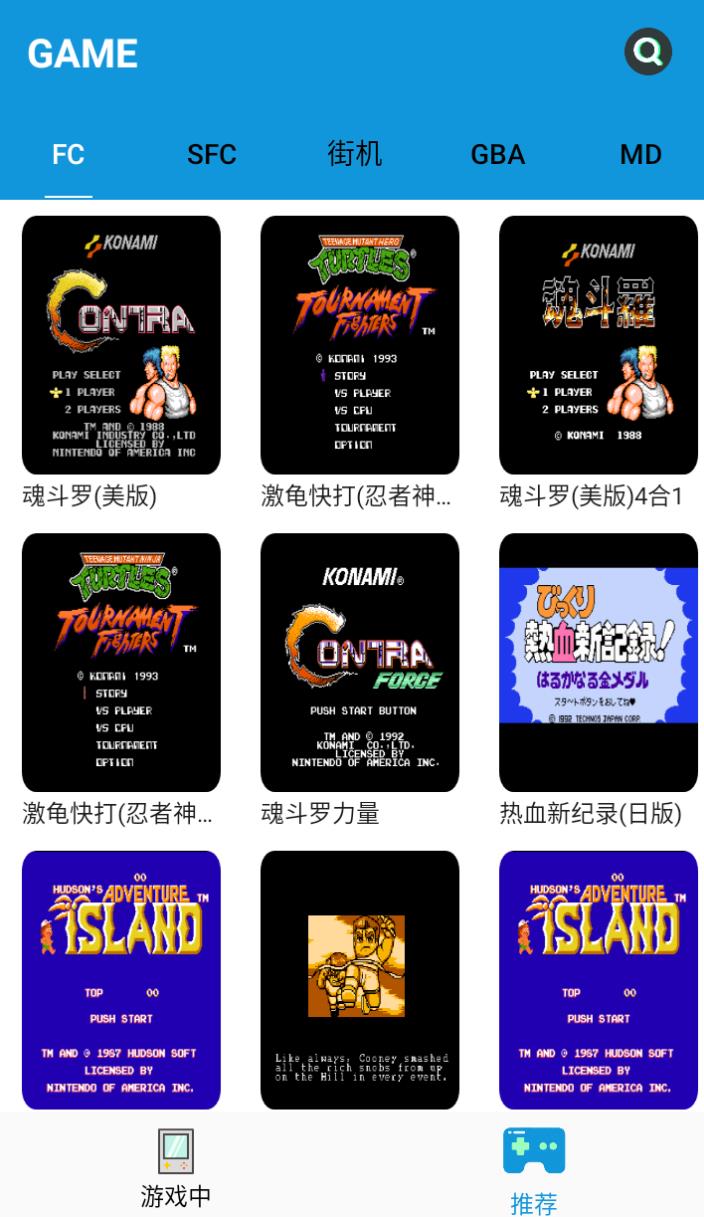Switch to the SFC tab
The width and height of the screenshot is (704, 1217).
click(212, 155)
